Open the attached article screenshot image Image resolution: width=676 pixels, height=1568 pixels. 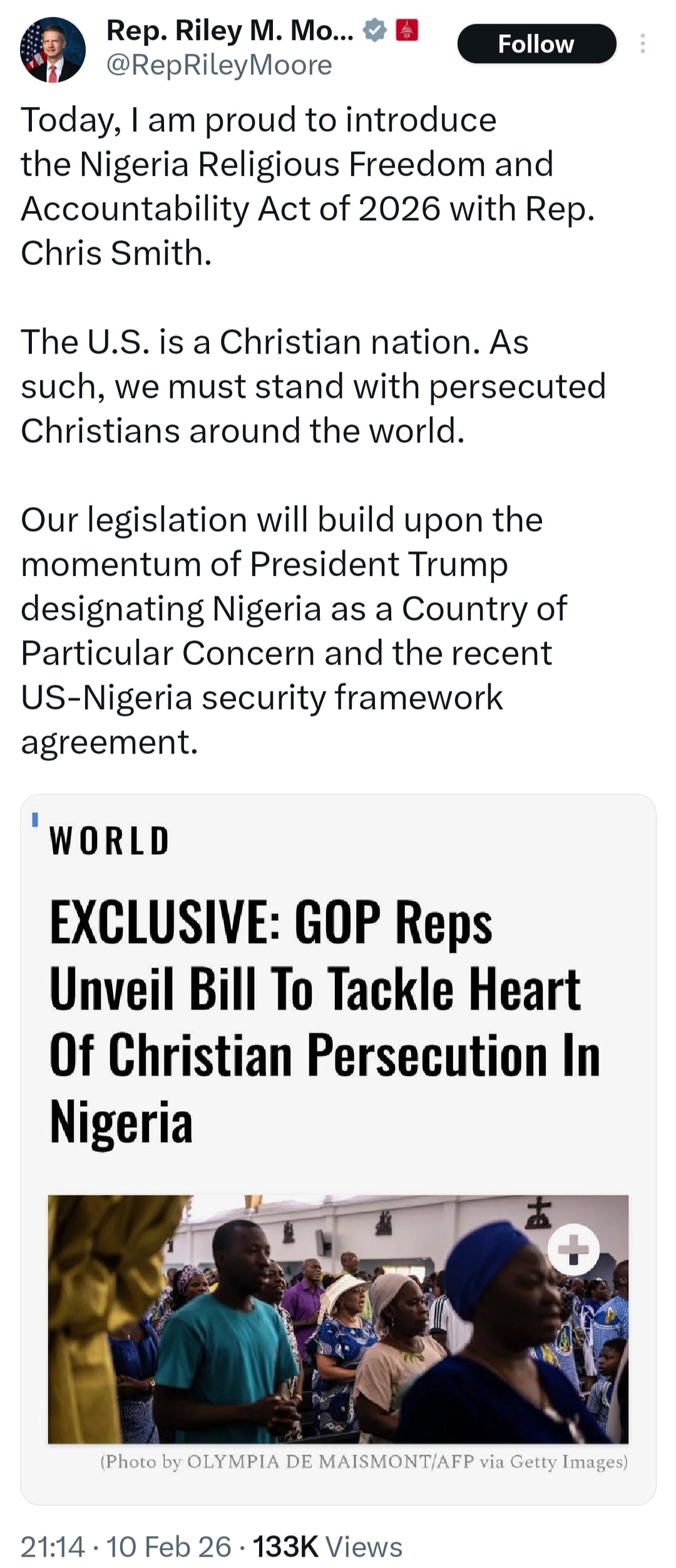pyautogui.click(x=338, y=1148)
